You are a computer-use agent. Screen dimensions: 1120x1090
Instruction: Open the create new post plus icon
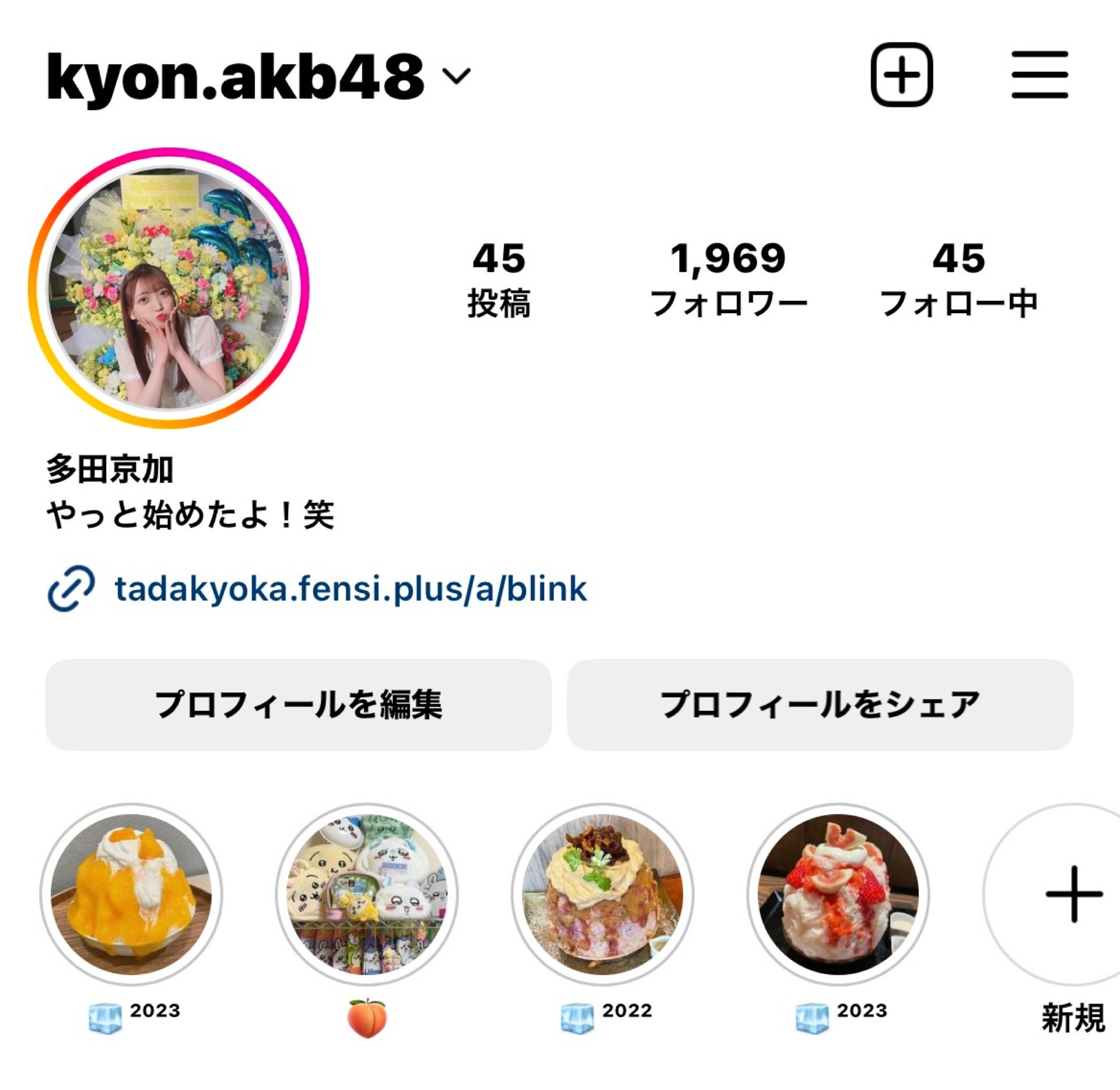click(x=901, y=75)
